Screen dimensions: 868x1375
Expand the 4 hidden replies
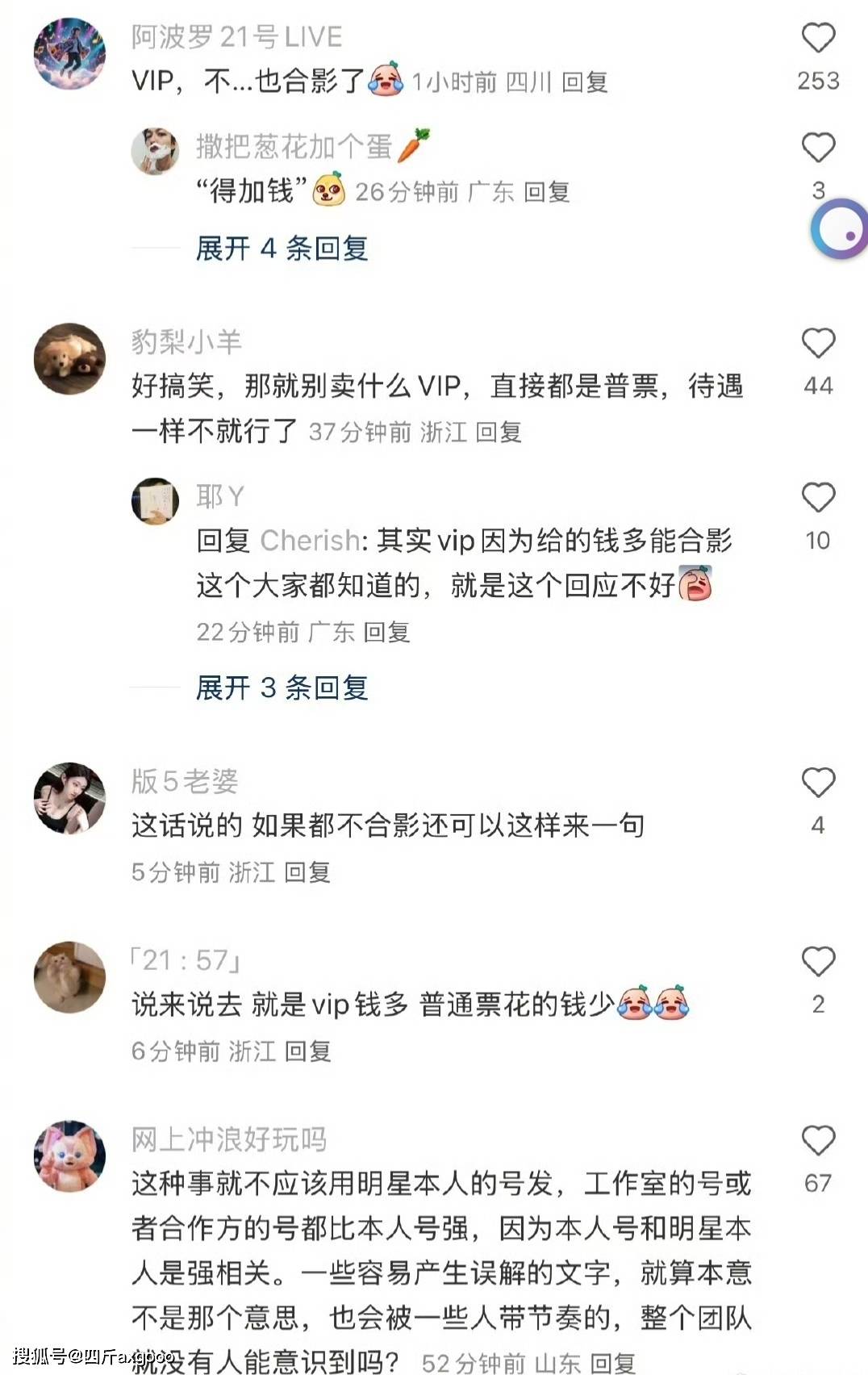[x=282, y=249]
